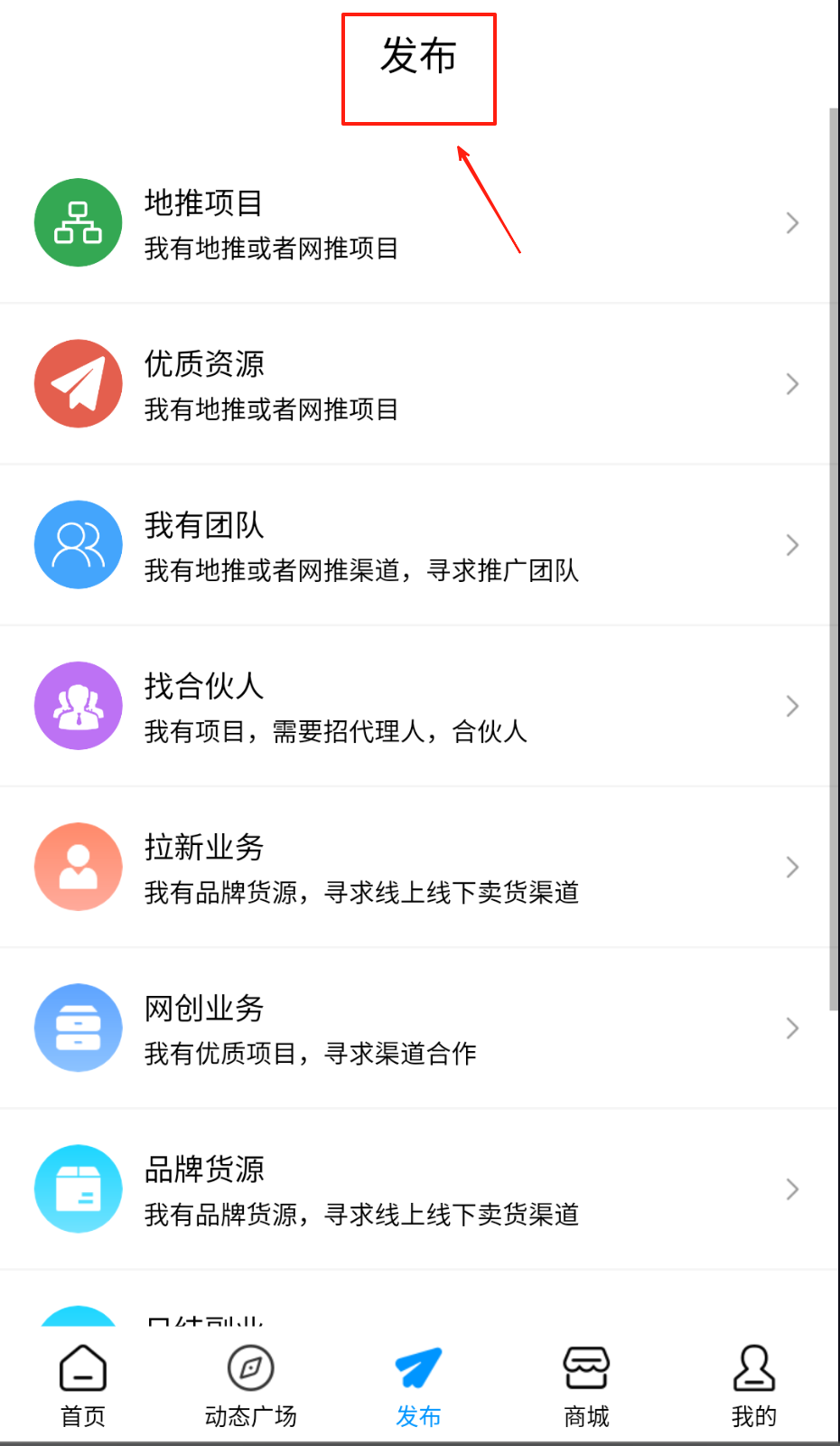The width and height of the screenshot is (840, 1446).
Task: Open the 优质资源 row
Action: pyautogui.click(x=415, y=384)
